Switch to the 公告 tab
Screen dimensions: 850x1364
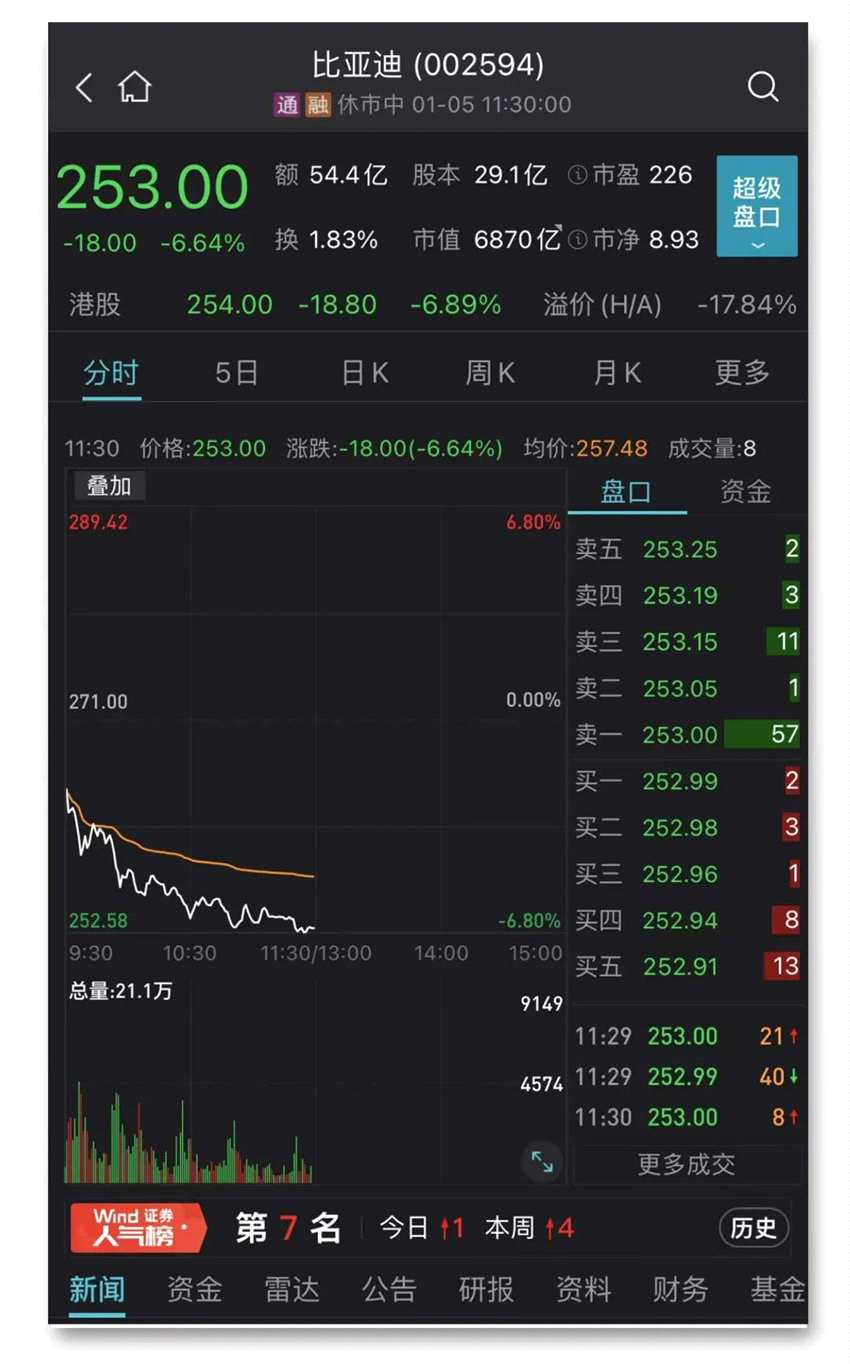(389, 1289)
